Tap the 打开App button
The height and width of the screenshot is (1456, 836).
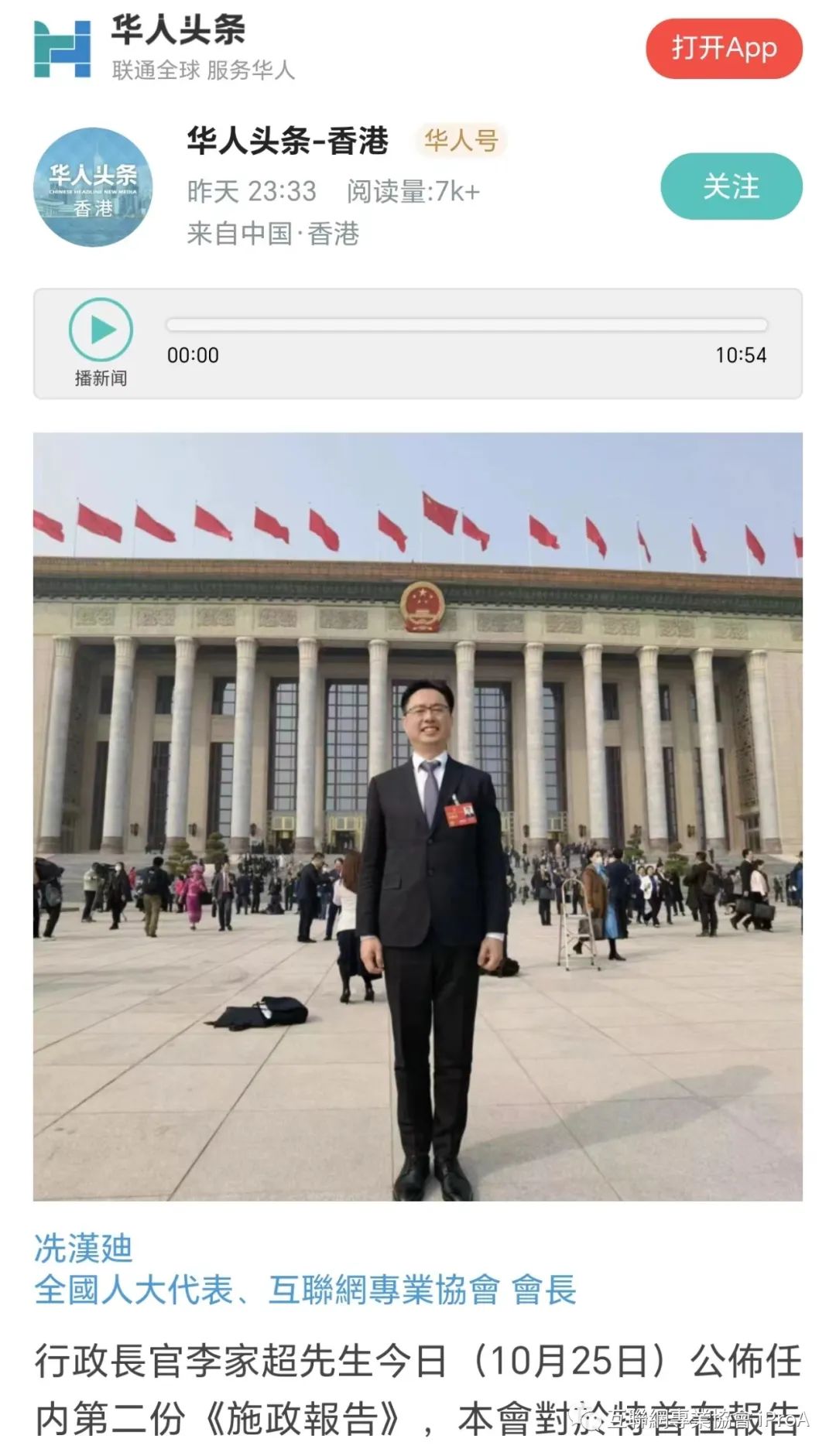(x=724, y=49)
